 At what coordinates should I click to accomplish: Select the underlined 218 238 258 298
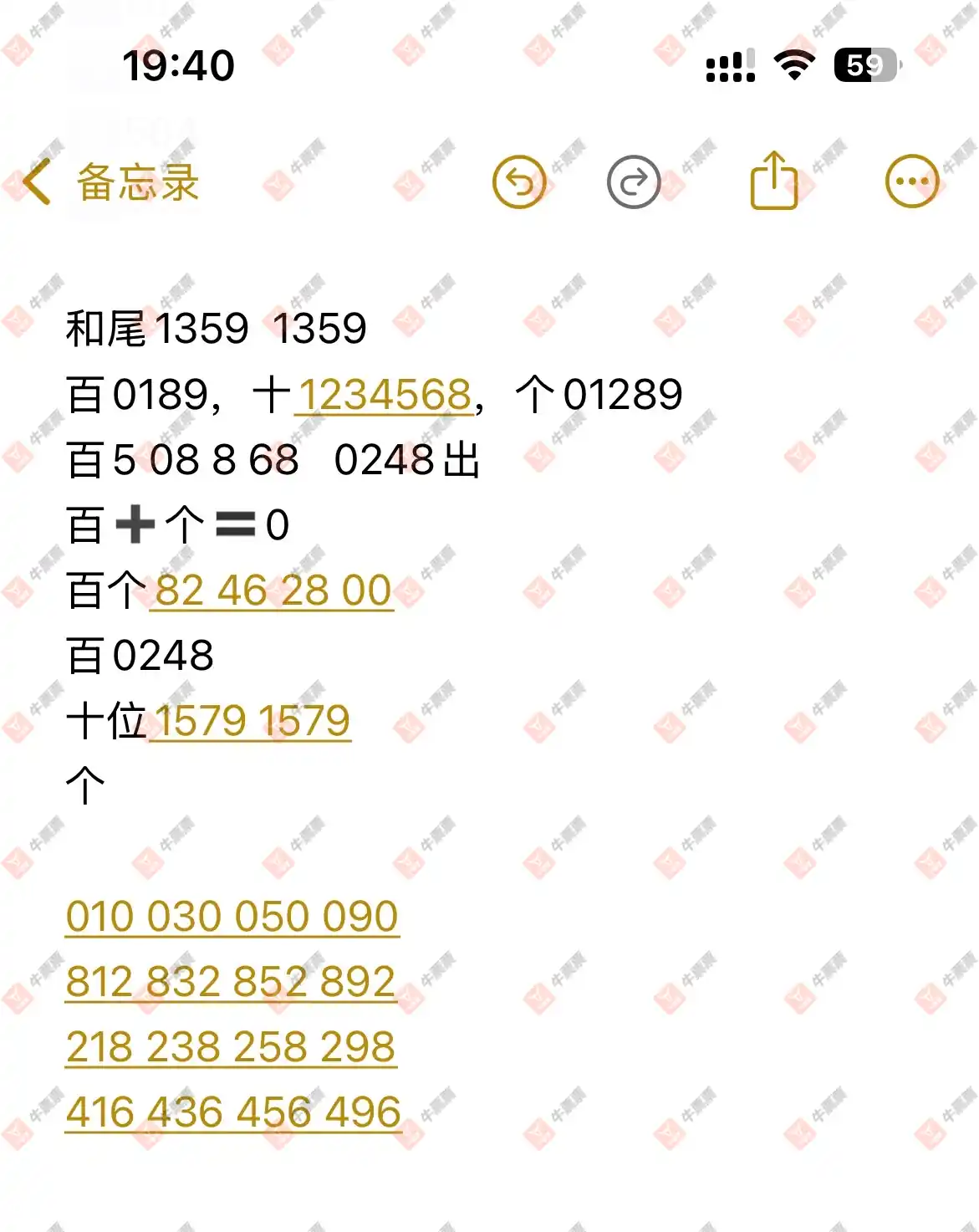[232, 1046]
